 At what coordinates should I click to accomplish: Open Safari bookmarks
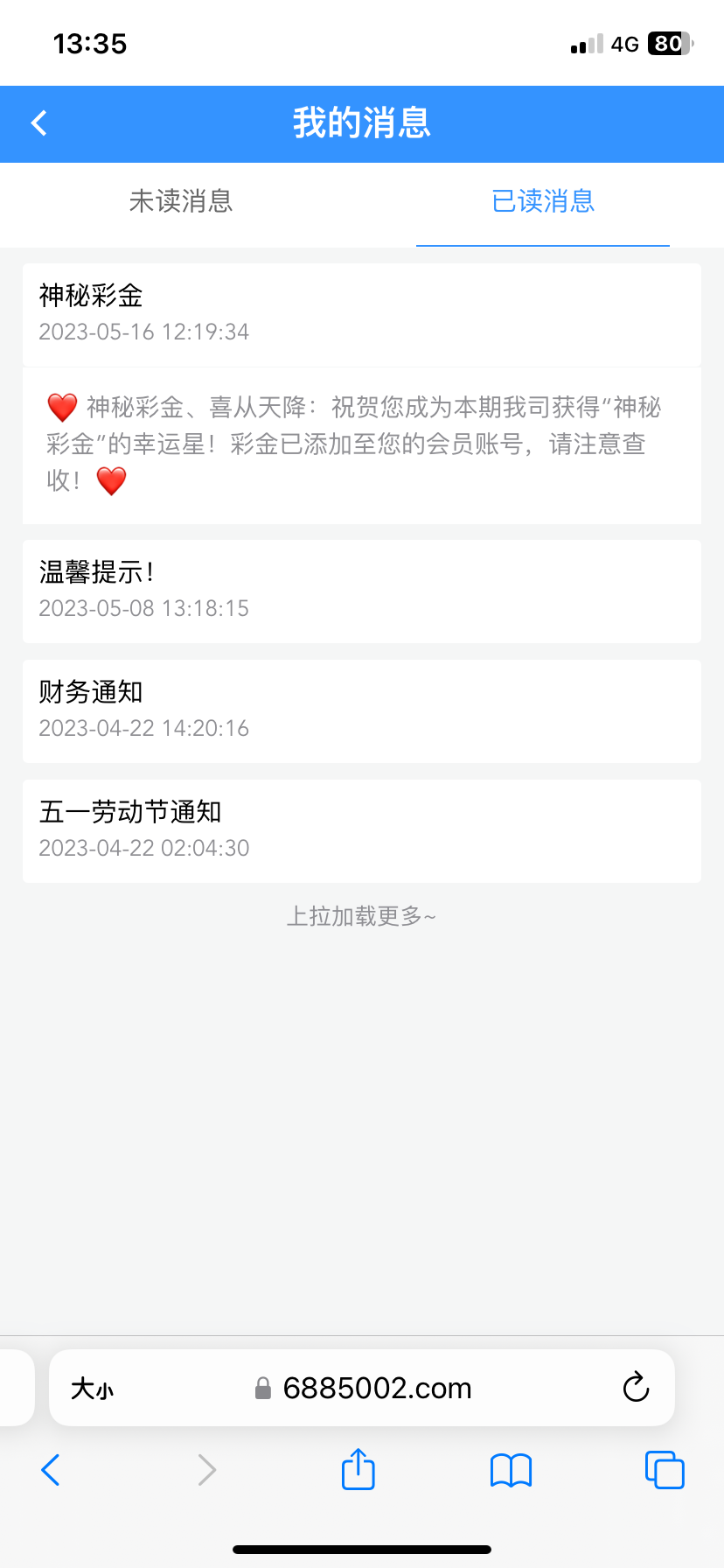coord(511,1470)
